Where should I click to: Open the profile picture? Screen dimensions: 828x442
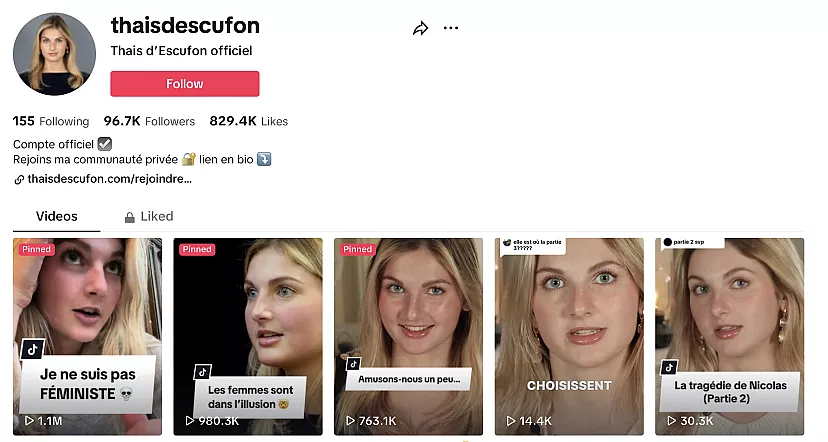click(54, 54)
